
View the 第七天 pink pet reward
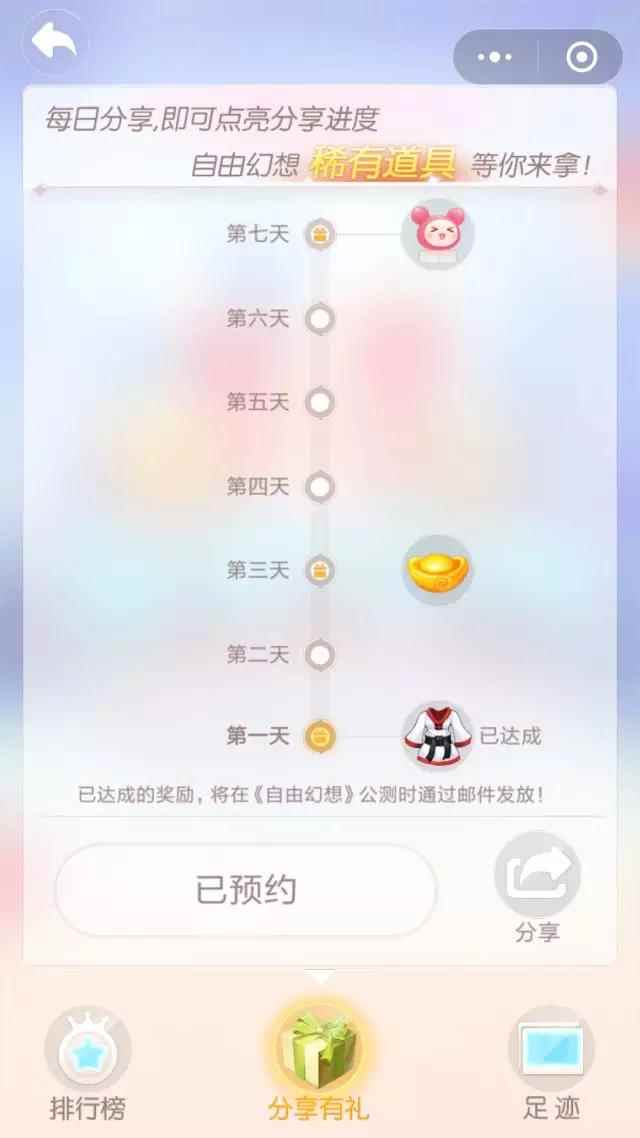coord(437,234)
